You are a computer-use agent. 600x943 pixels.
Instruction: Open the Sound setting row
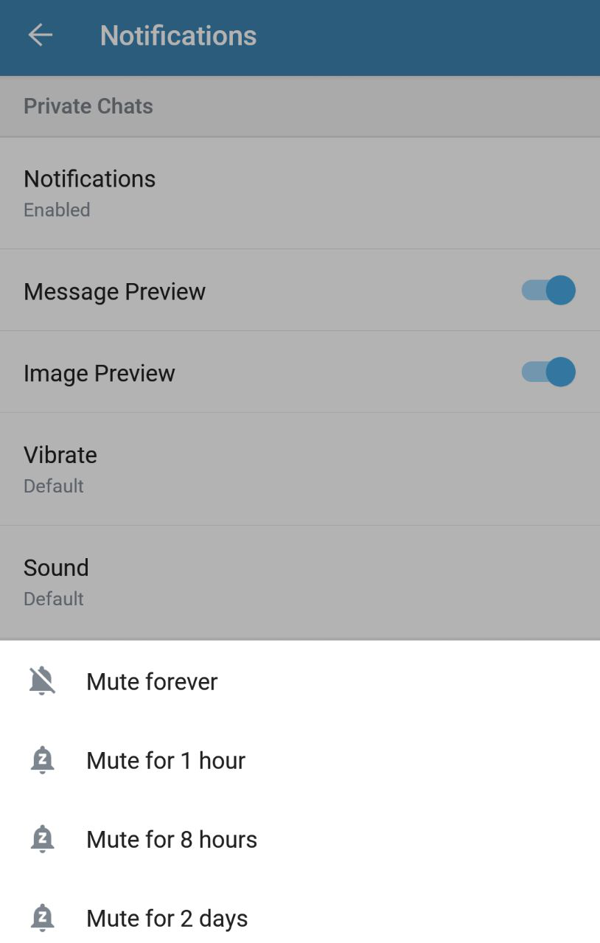pyautogui.click(x=300, y=582)
